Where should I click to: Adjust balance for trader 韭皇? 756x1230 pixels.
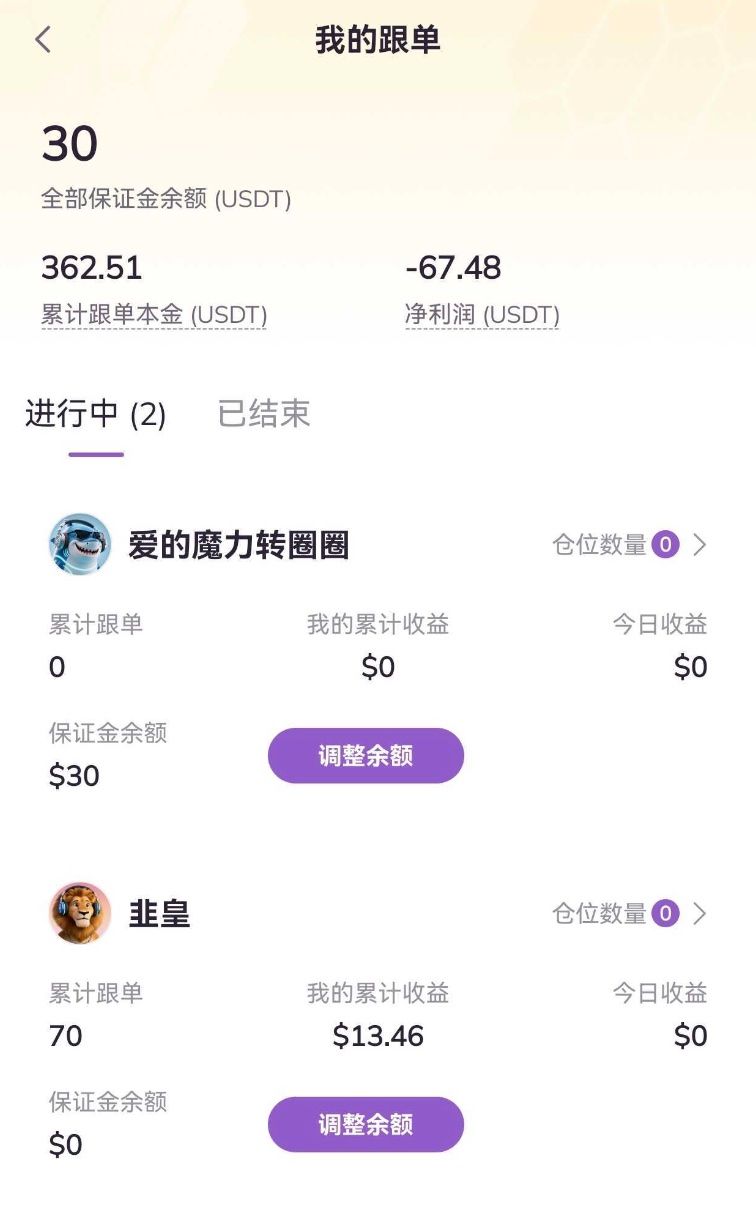(366, 1125)
